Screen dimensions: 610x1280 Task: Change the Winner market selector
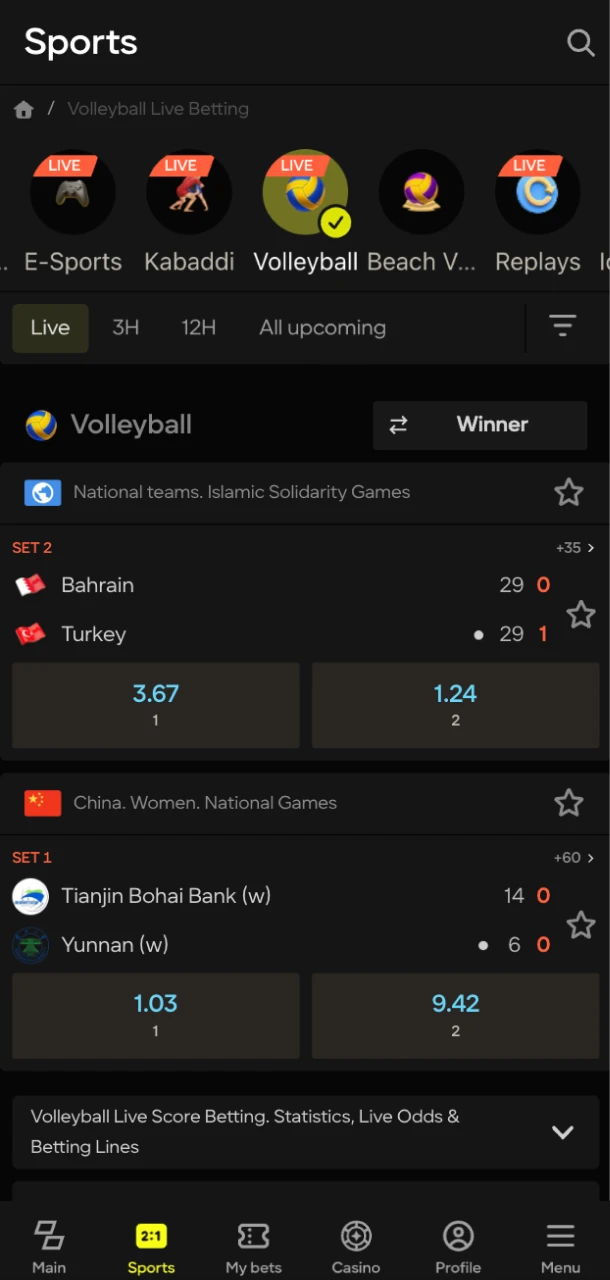point(480,425)
